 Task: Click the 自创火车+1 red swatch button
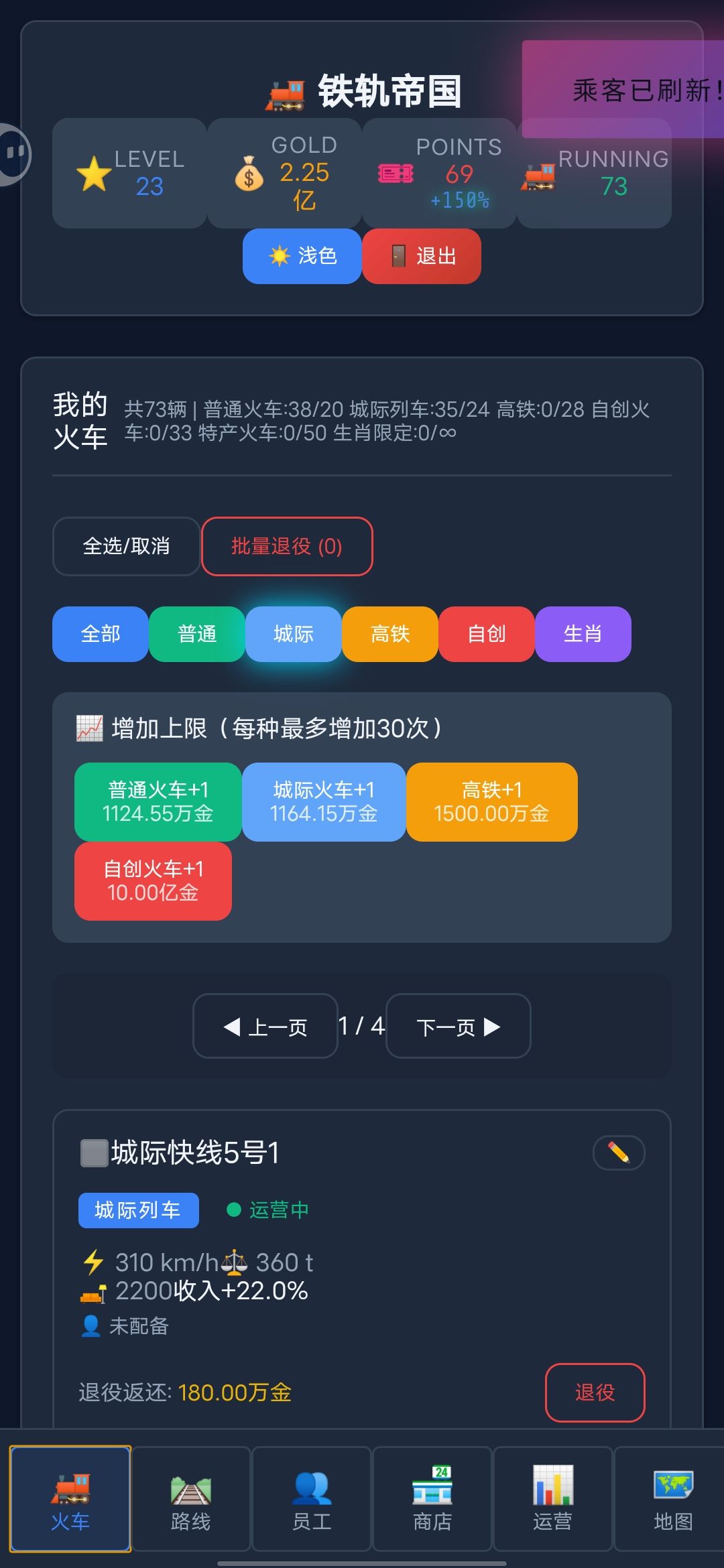[152, 880]
